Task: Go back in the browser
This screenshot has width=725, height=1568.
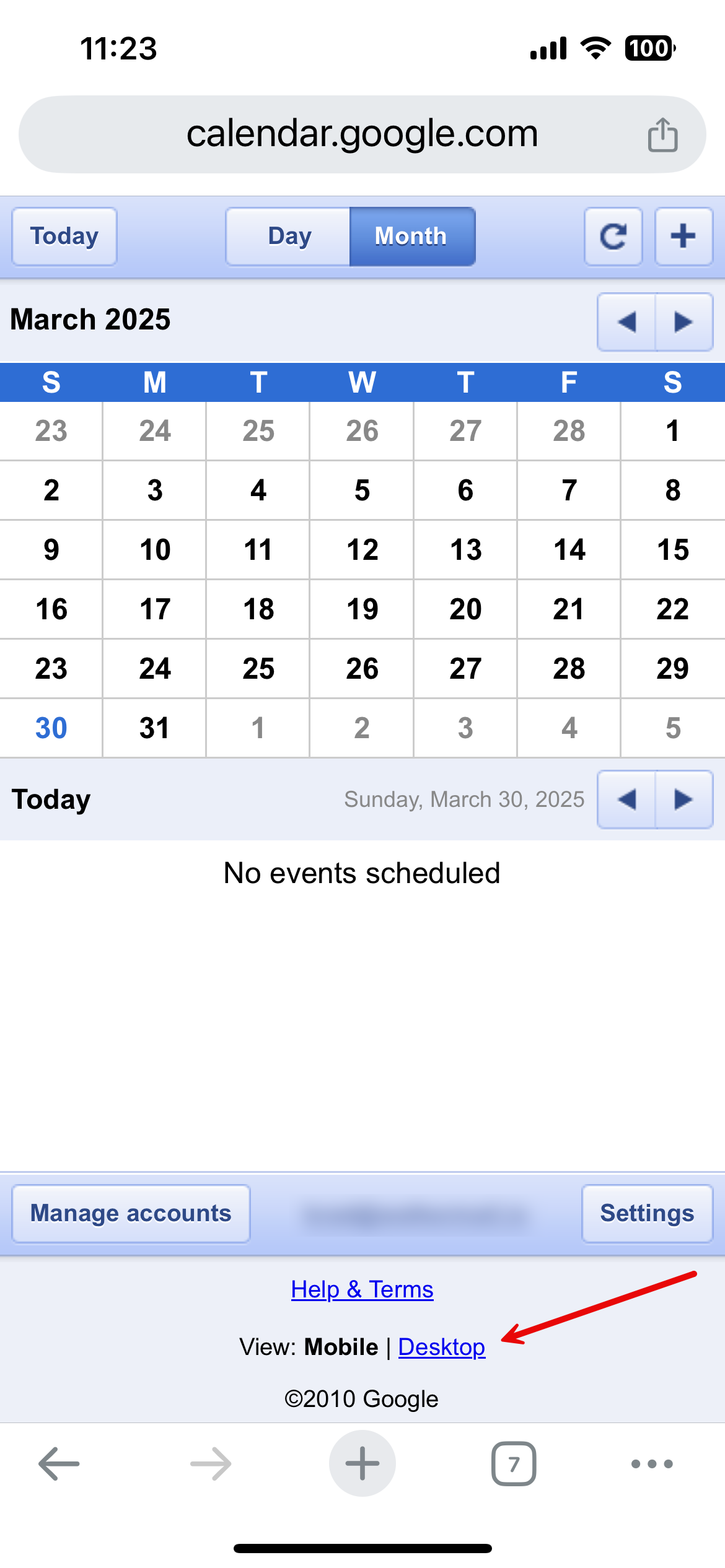Action: 59,1464
